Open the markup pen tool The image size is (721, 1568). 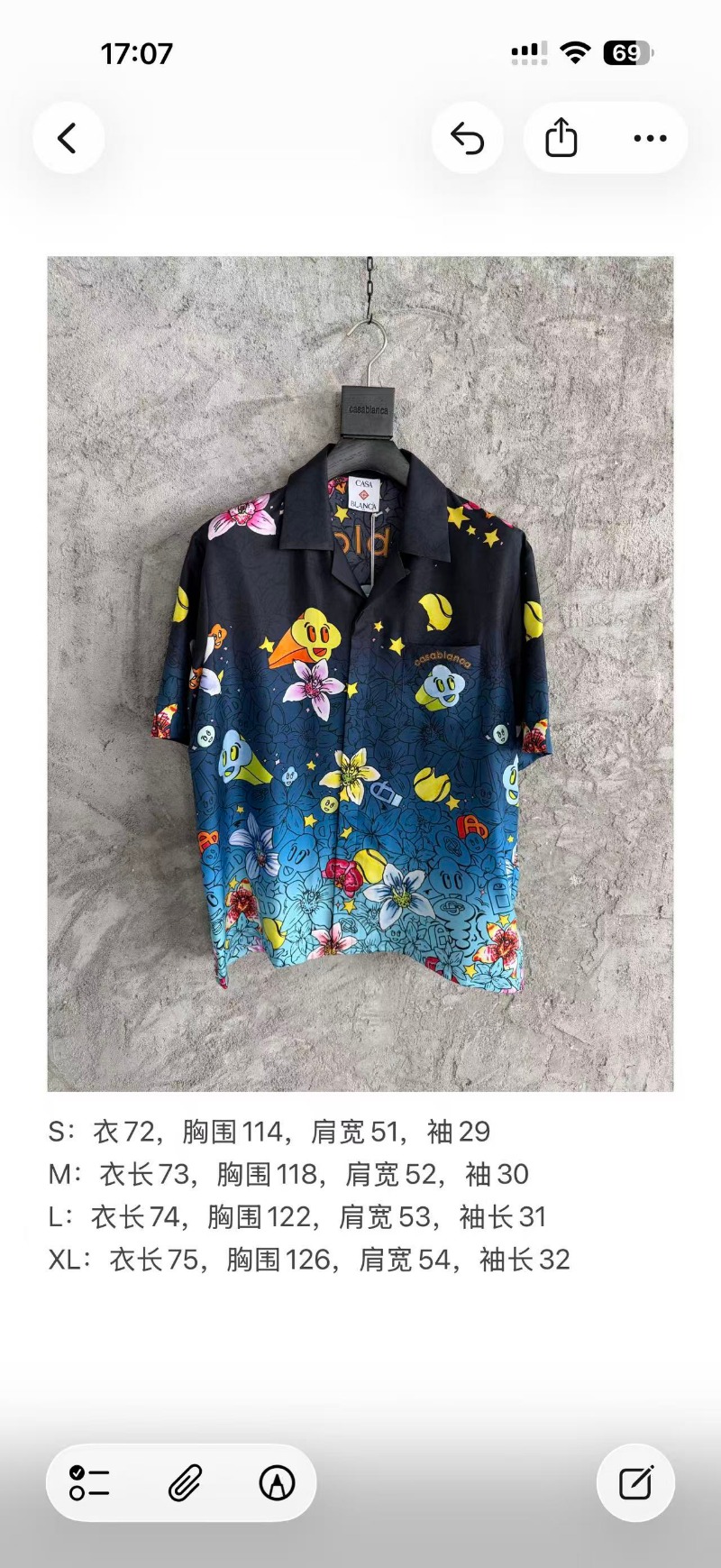[x=277, y=1482]
